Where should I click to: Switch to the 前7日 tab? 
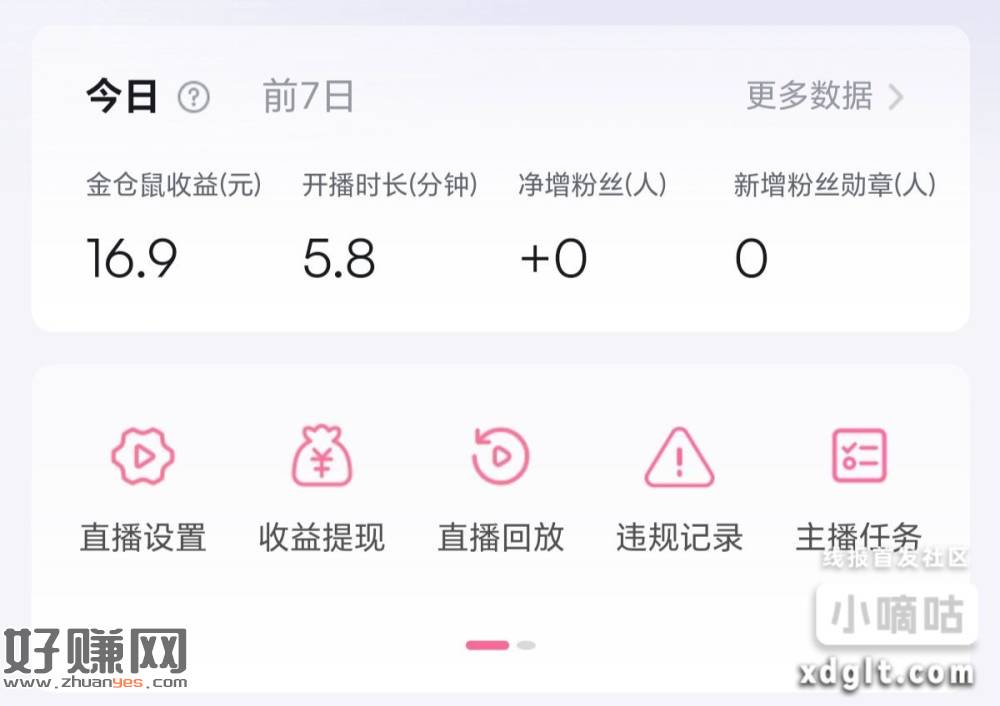pyautogui.click(x=308, y=97)
